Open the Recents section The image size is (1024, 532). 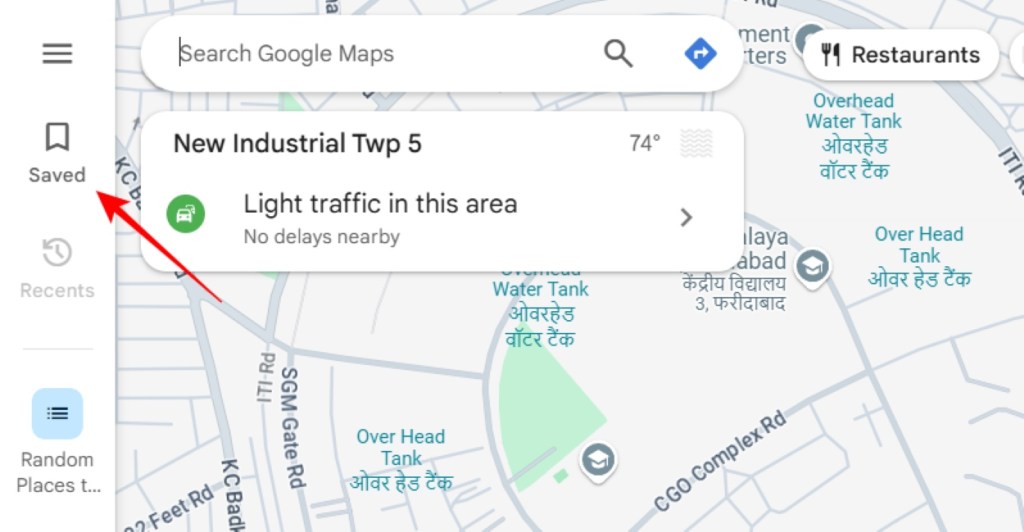click(x=57, y=268)
